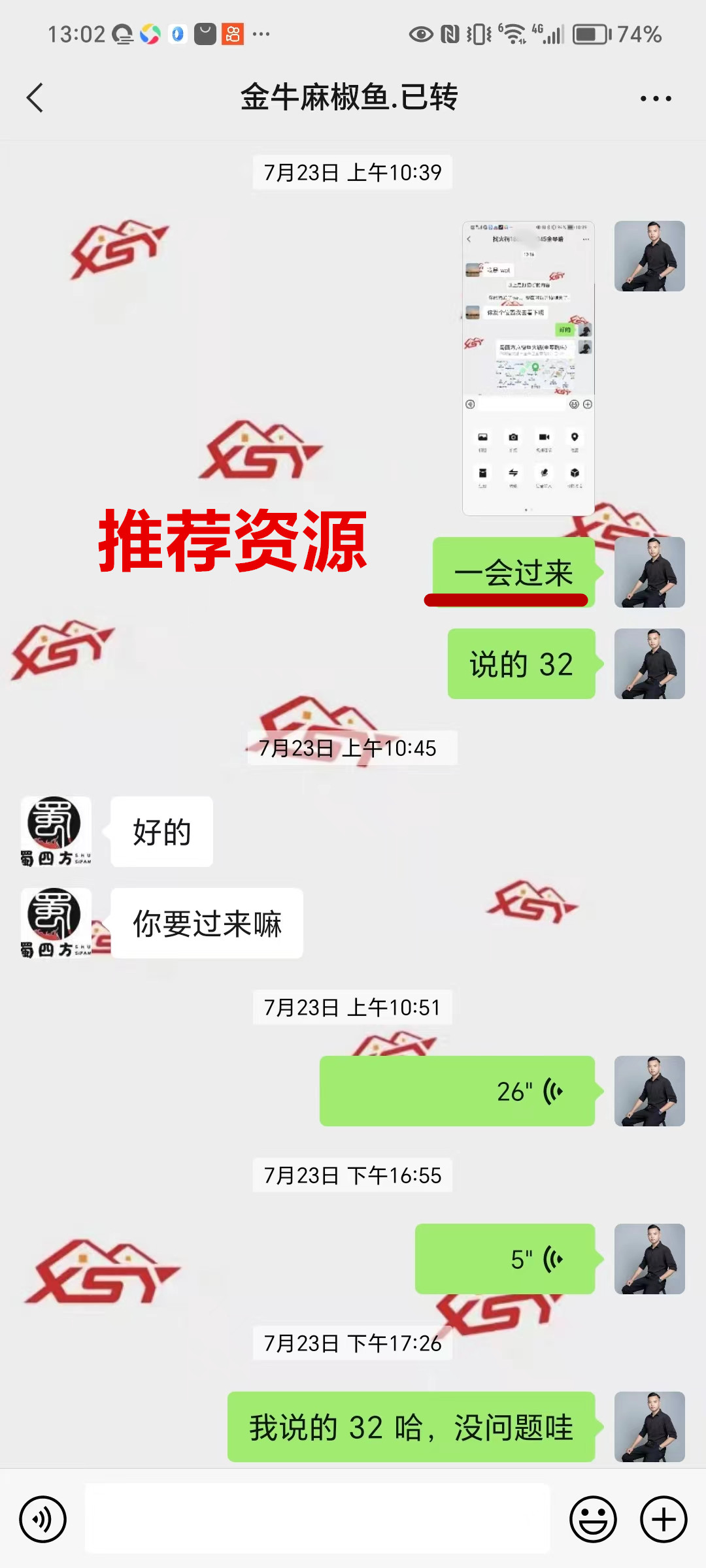706x1568 pixels.
Task: Open own avatar next to 说的 32
Action: [649, 664]
